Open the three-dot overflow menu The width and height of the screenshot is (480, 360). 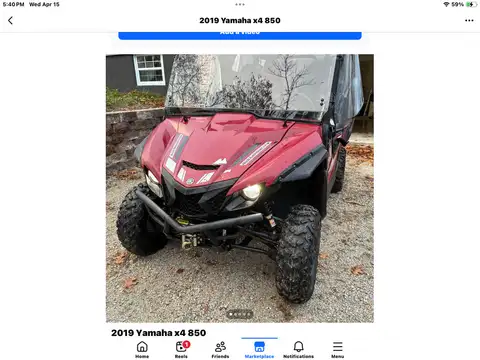coord(469,21)
